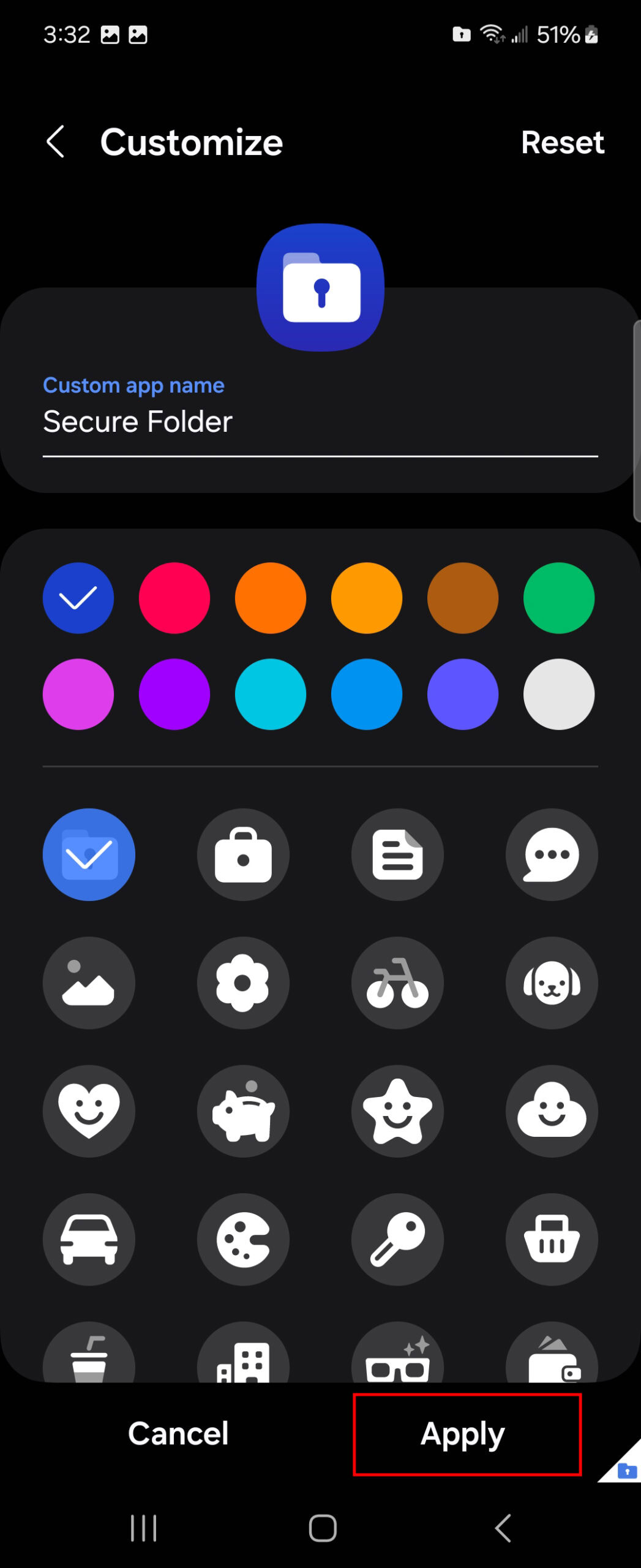This screenshot has height=1568, width=641.
Task: Choose the document icon option
Action: click(x=397, y=854)
